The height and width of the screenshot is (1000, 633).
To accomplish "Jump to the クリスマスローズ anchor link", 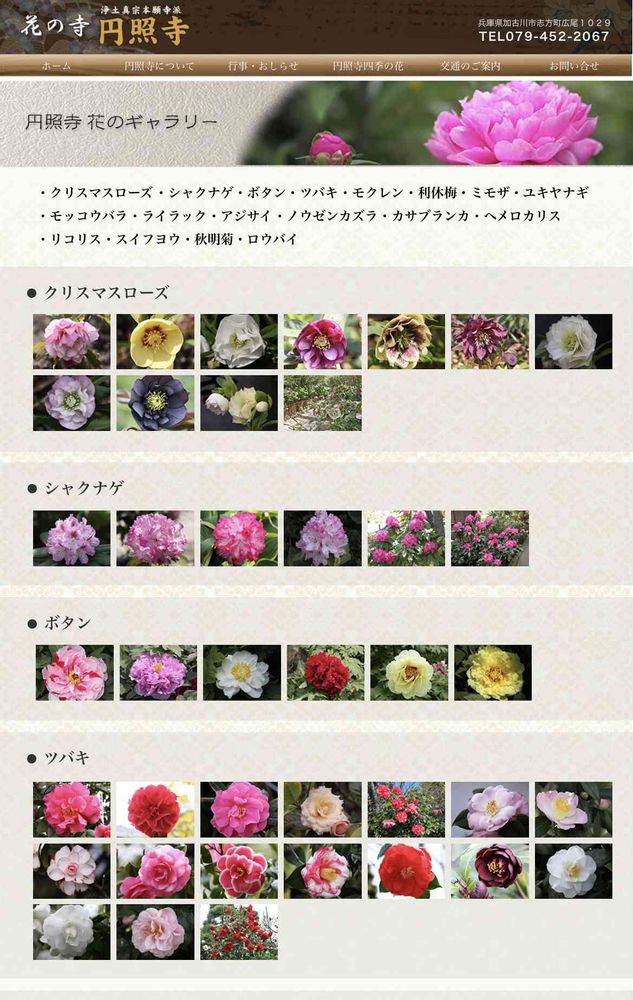I will coord(101,192).
